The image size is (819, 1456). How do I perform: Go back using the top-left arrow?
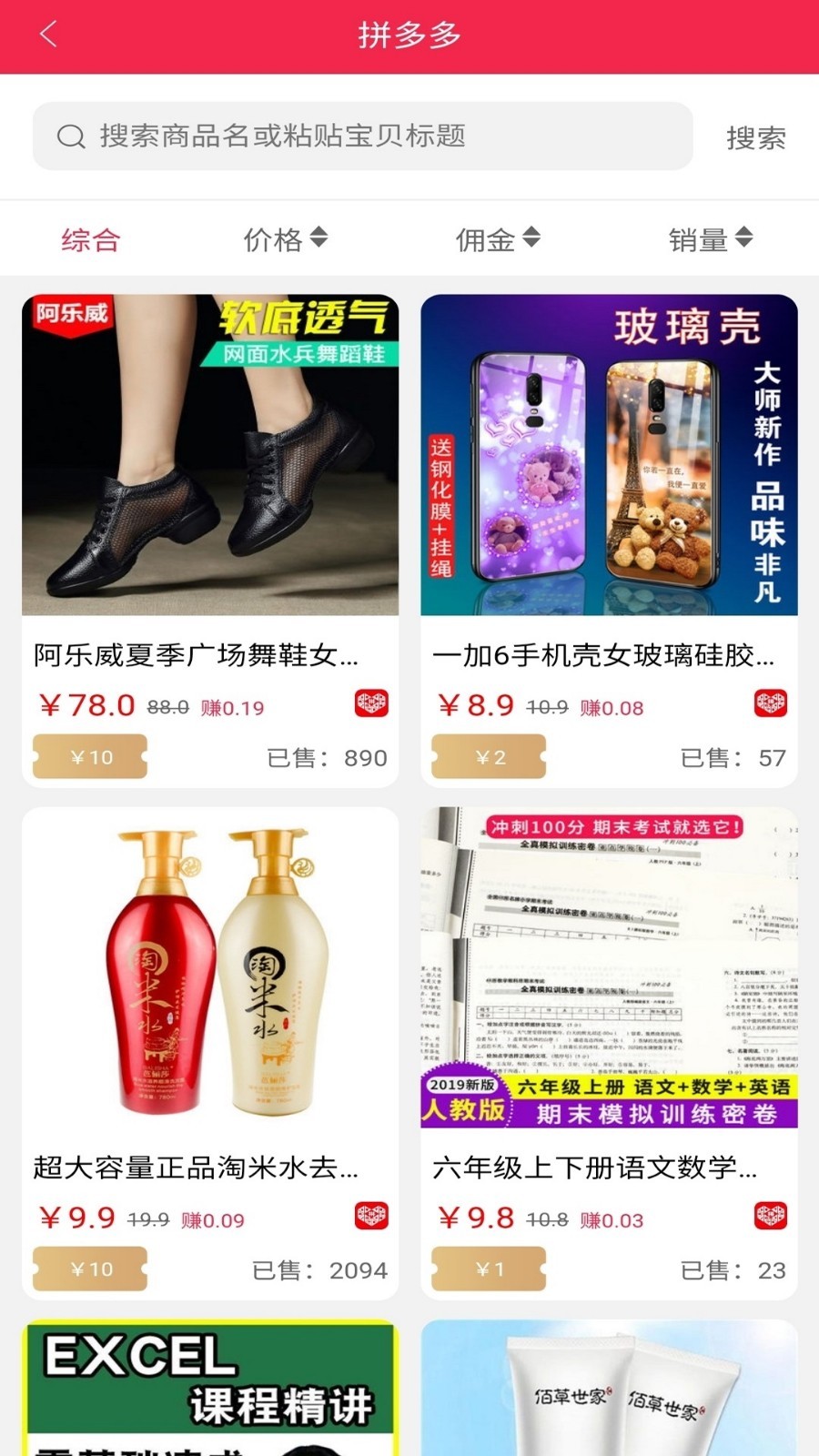click(x=49, y=35)
